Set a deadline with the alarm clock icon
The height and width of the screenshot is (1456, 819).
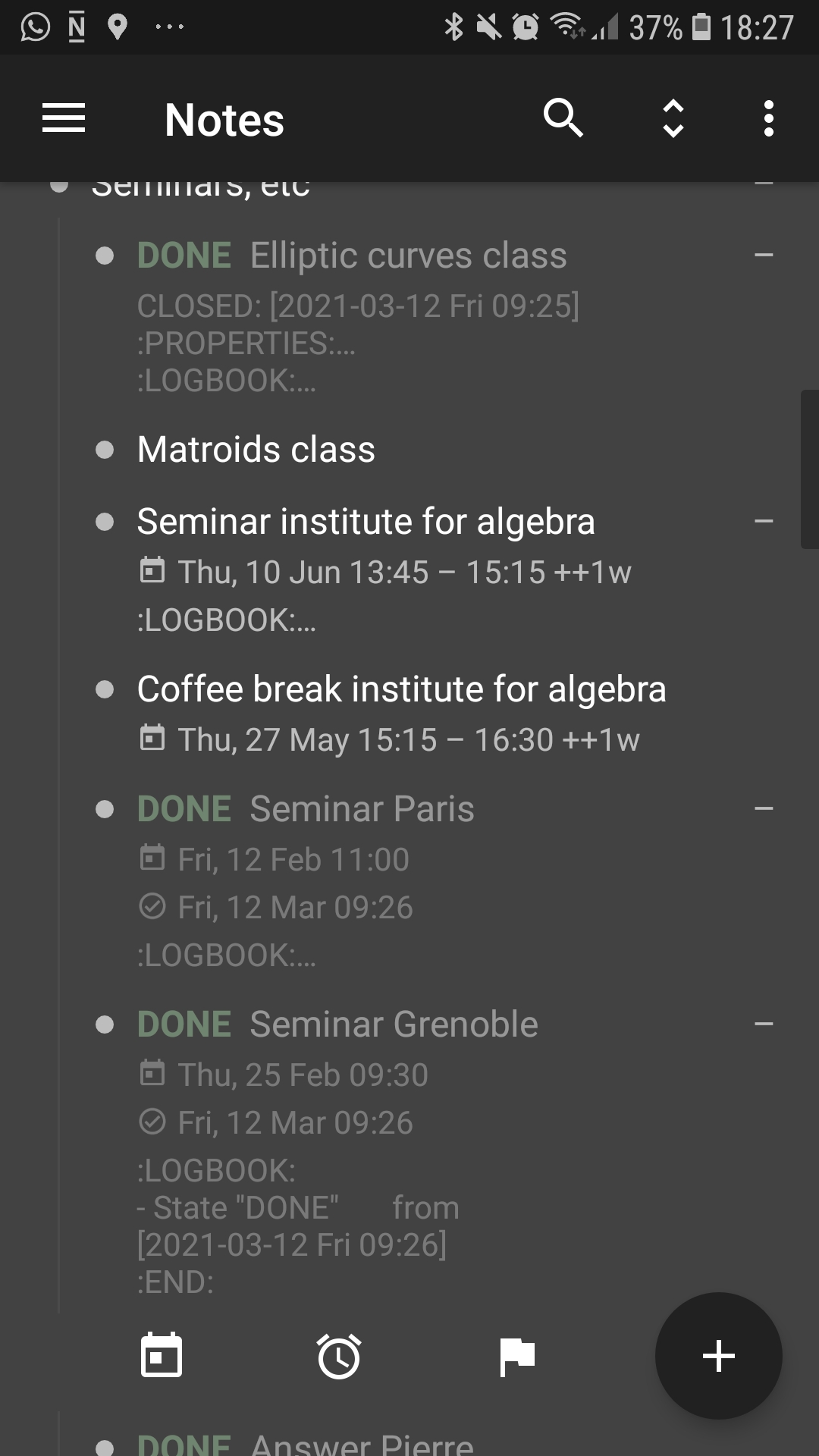(339, 1355)
